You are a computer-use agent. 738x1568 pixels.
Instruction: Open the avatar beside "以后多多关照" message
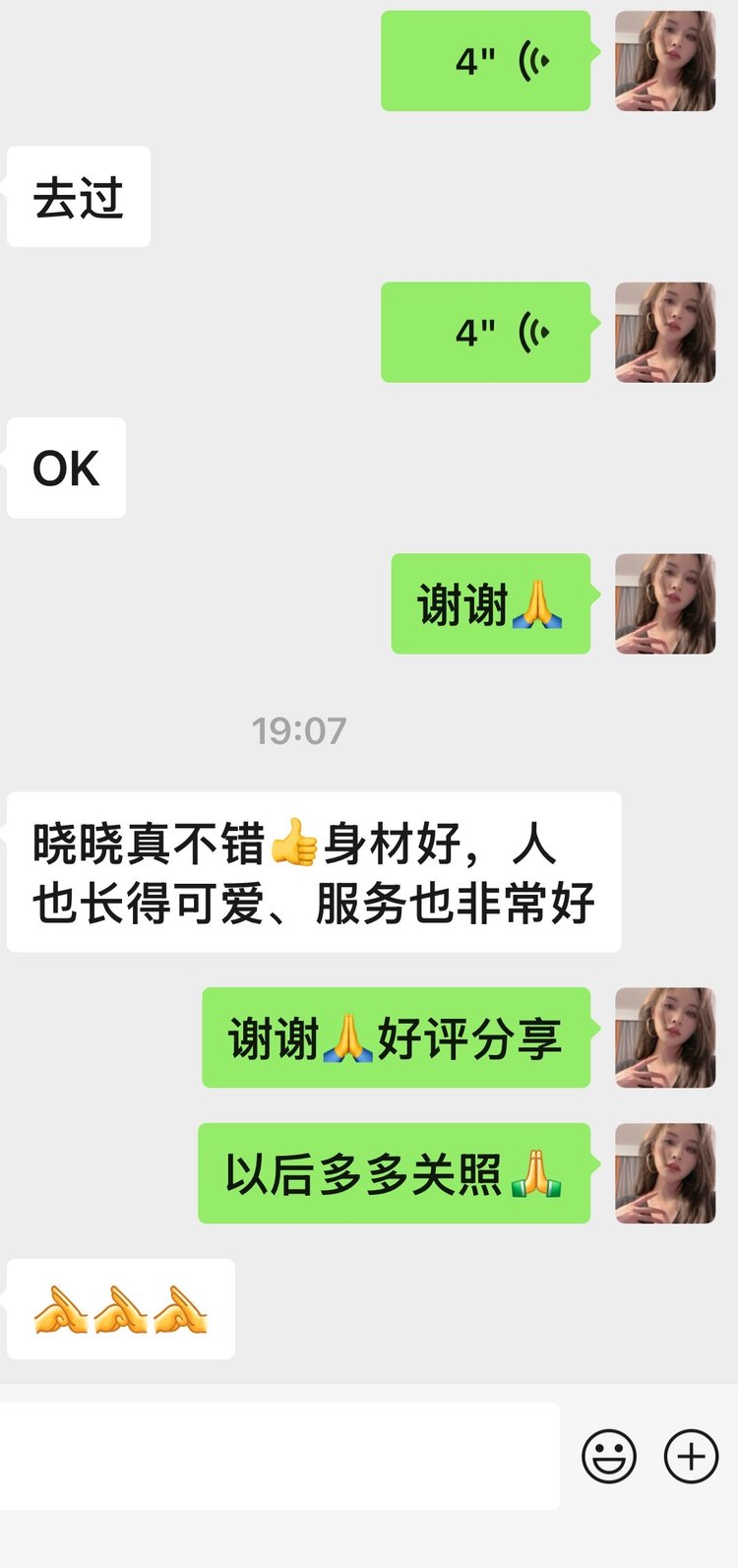(x=665, y=1173)
